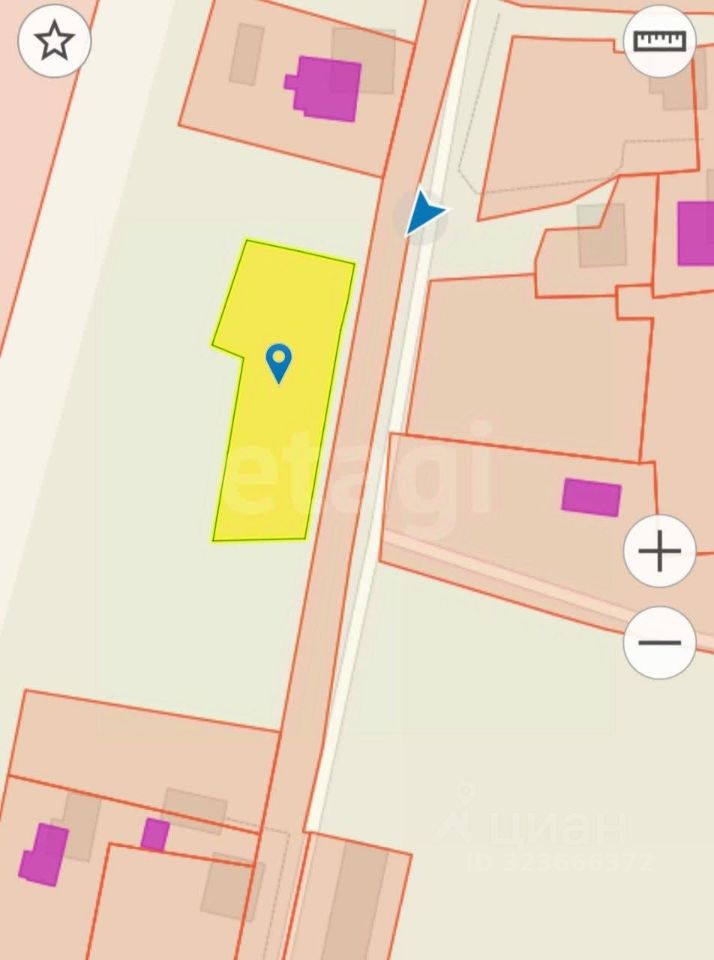Screen dimensions: 714x960
Task: Add this plot to favorites with the star
Action: pos(54,41)
